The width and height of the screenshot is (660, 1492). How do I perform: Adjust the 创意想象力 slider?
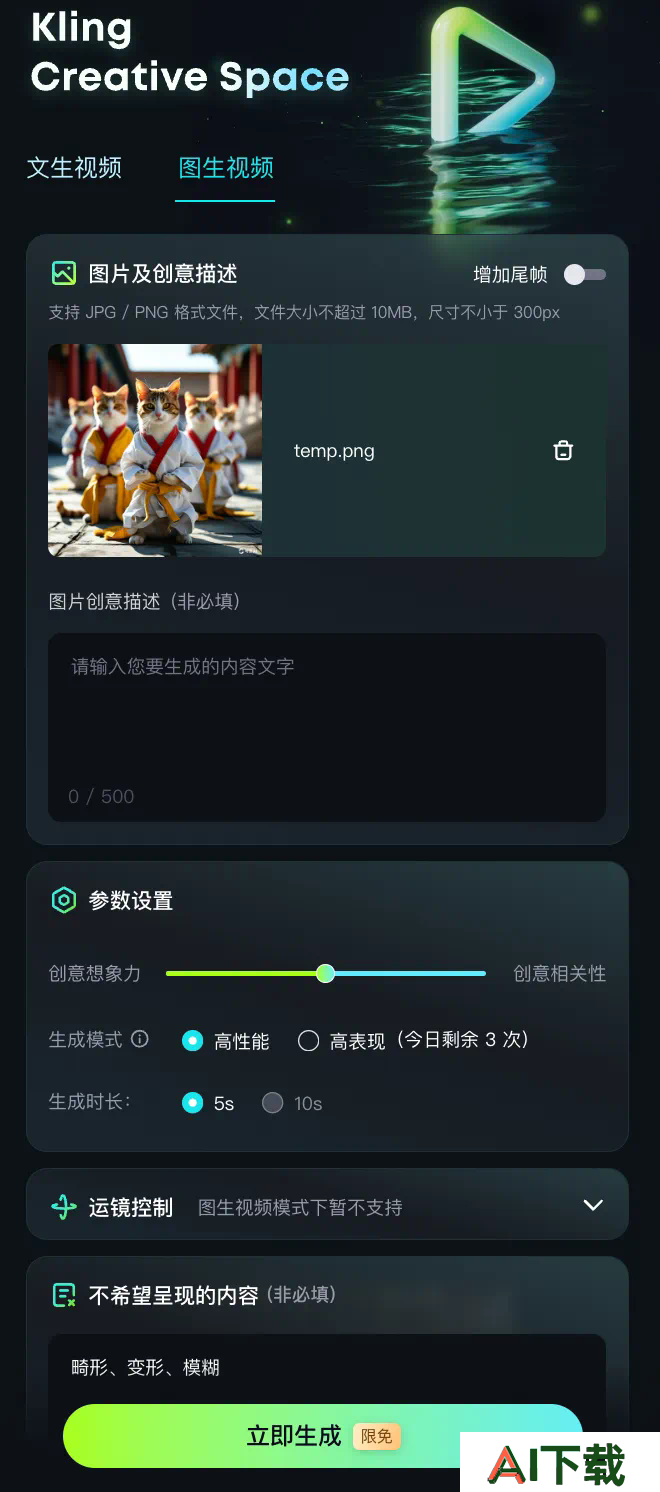point(325,973)
